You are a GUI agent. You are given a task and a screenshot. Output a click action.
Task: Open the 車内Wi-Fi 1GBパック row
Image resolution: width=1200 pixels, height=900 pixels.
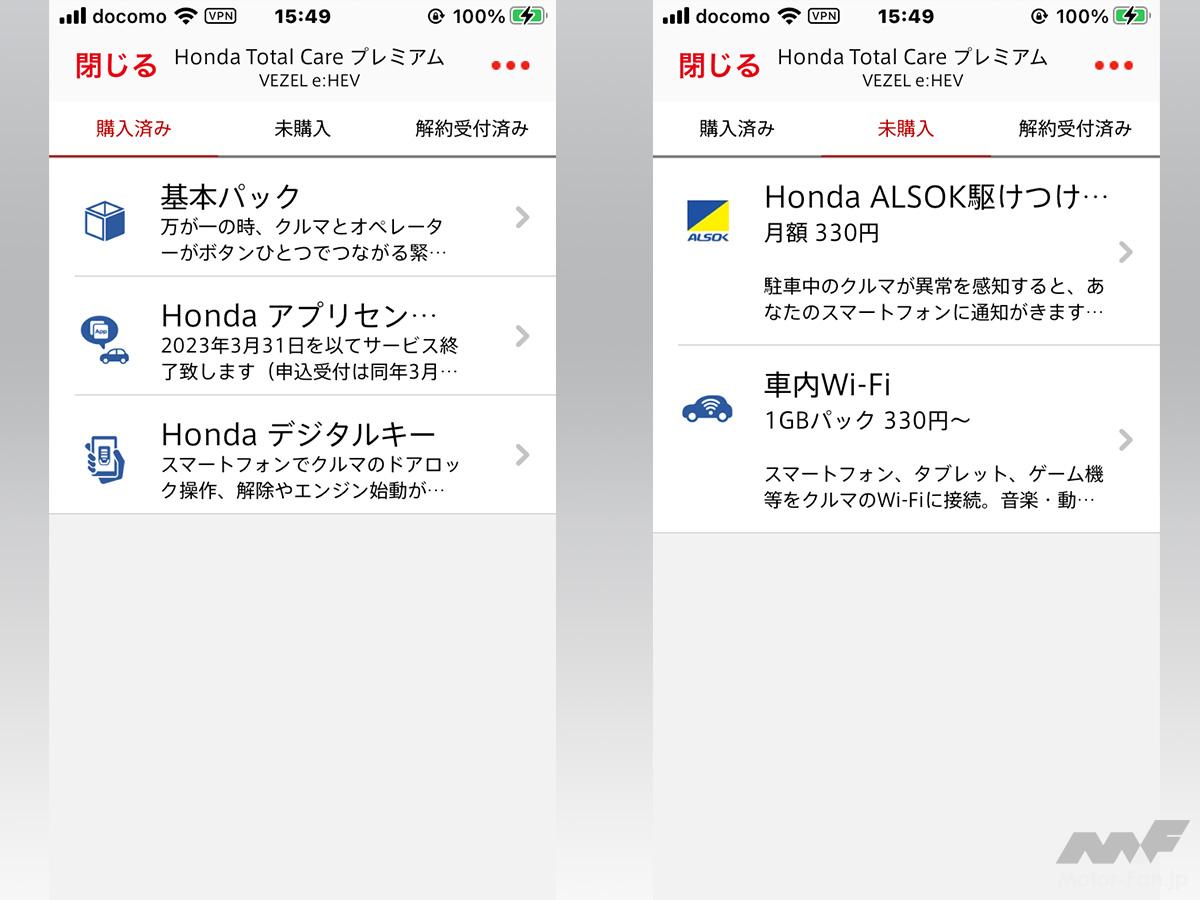pos(906,440)
